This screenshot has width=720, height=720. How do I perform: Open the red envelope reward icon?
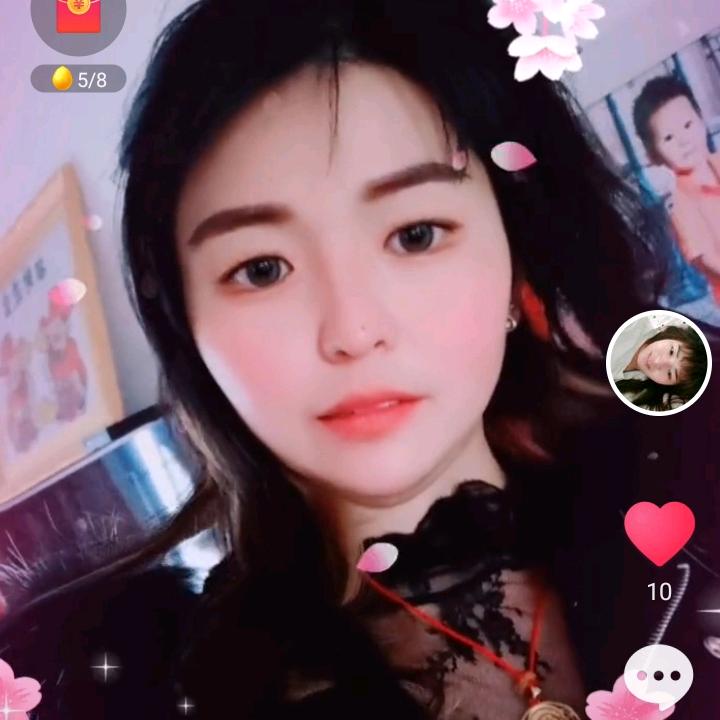pos(78,17)
